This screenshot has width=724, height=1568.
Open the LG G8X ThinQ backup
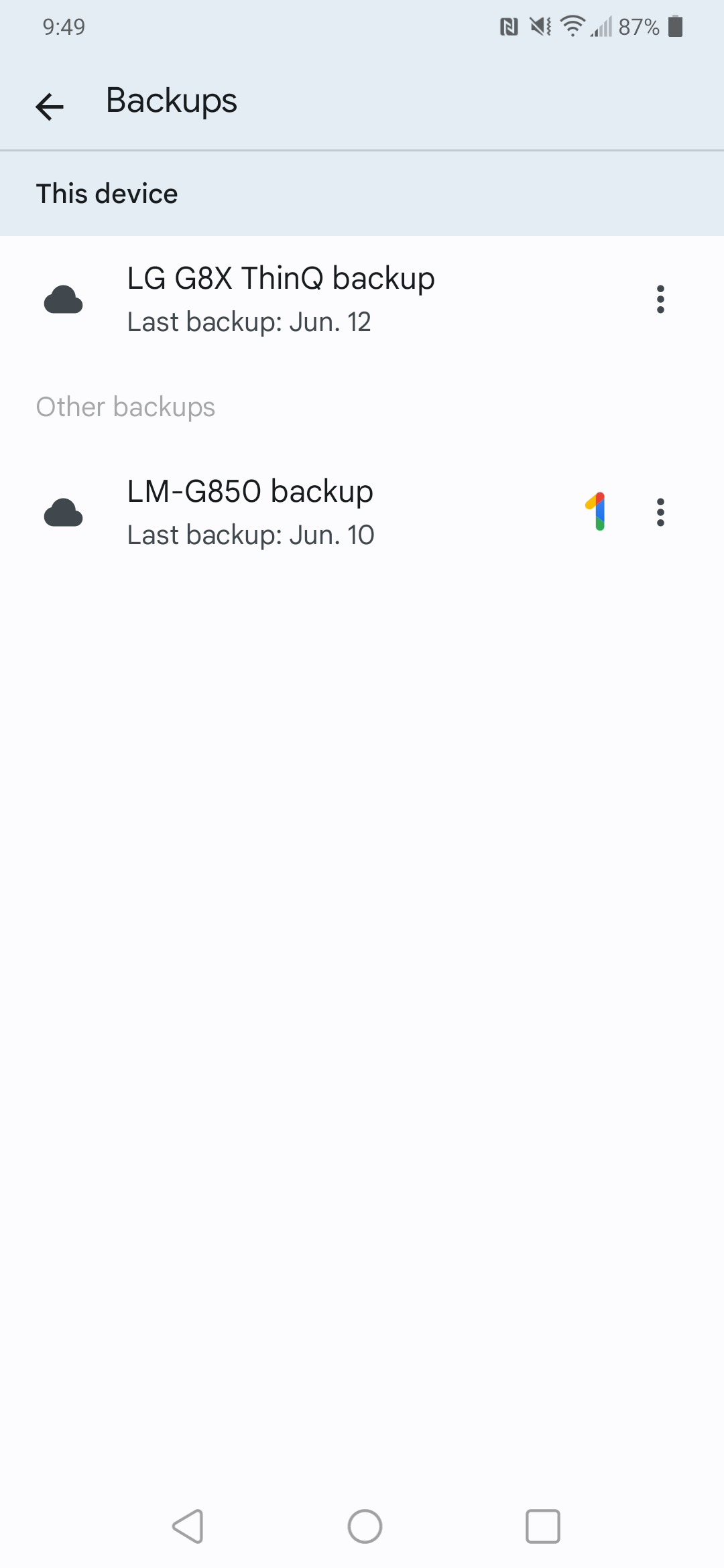(x=282, y=299)
